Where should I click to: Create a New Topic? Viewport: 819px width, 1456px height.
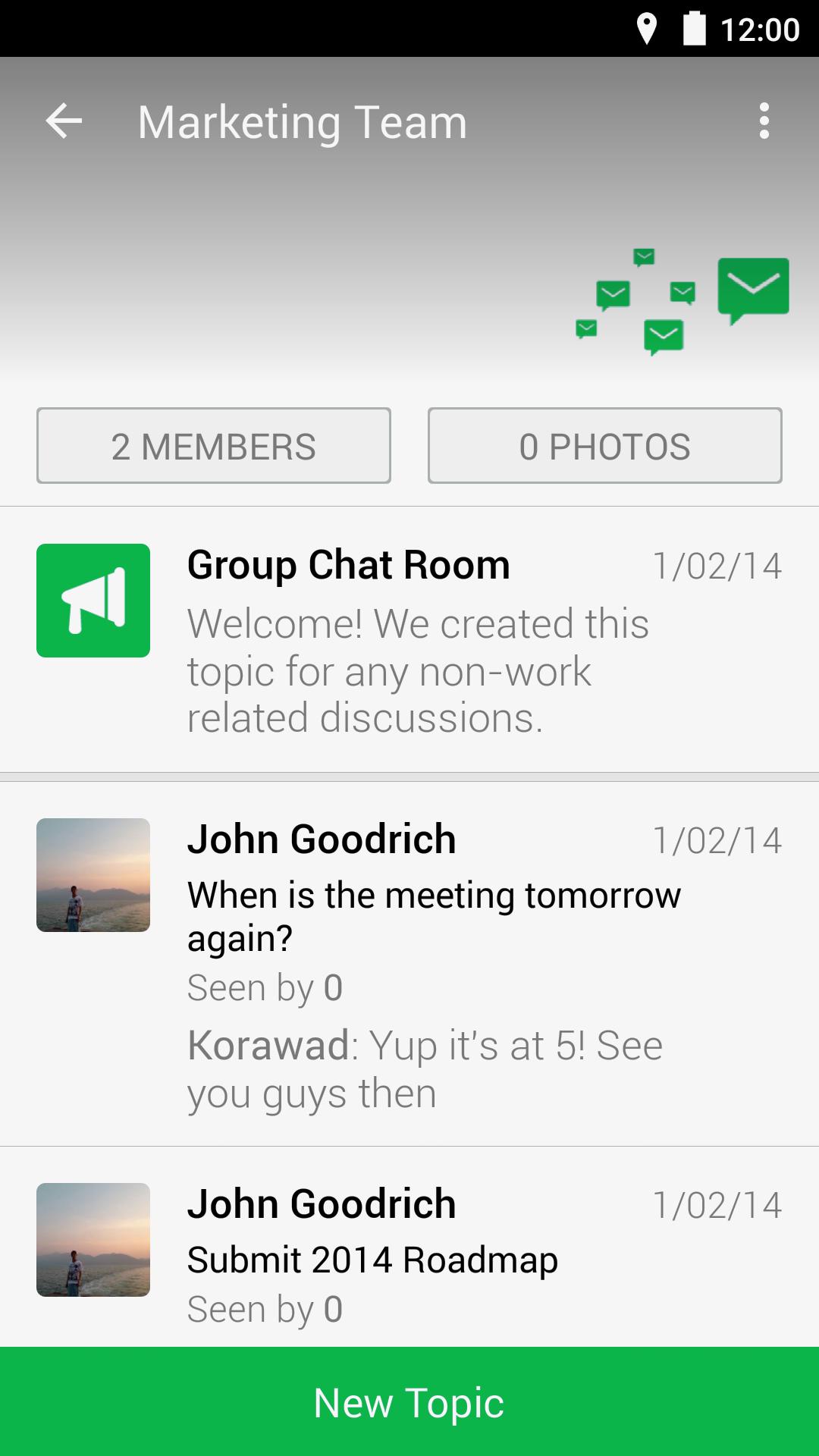point(409,1401)
